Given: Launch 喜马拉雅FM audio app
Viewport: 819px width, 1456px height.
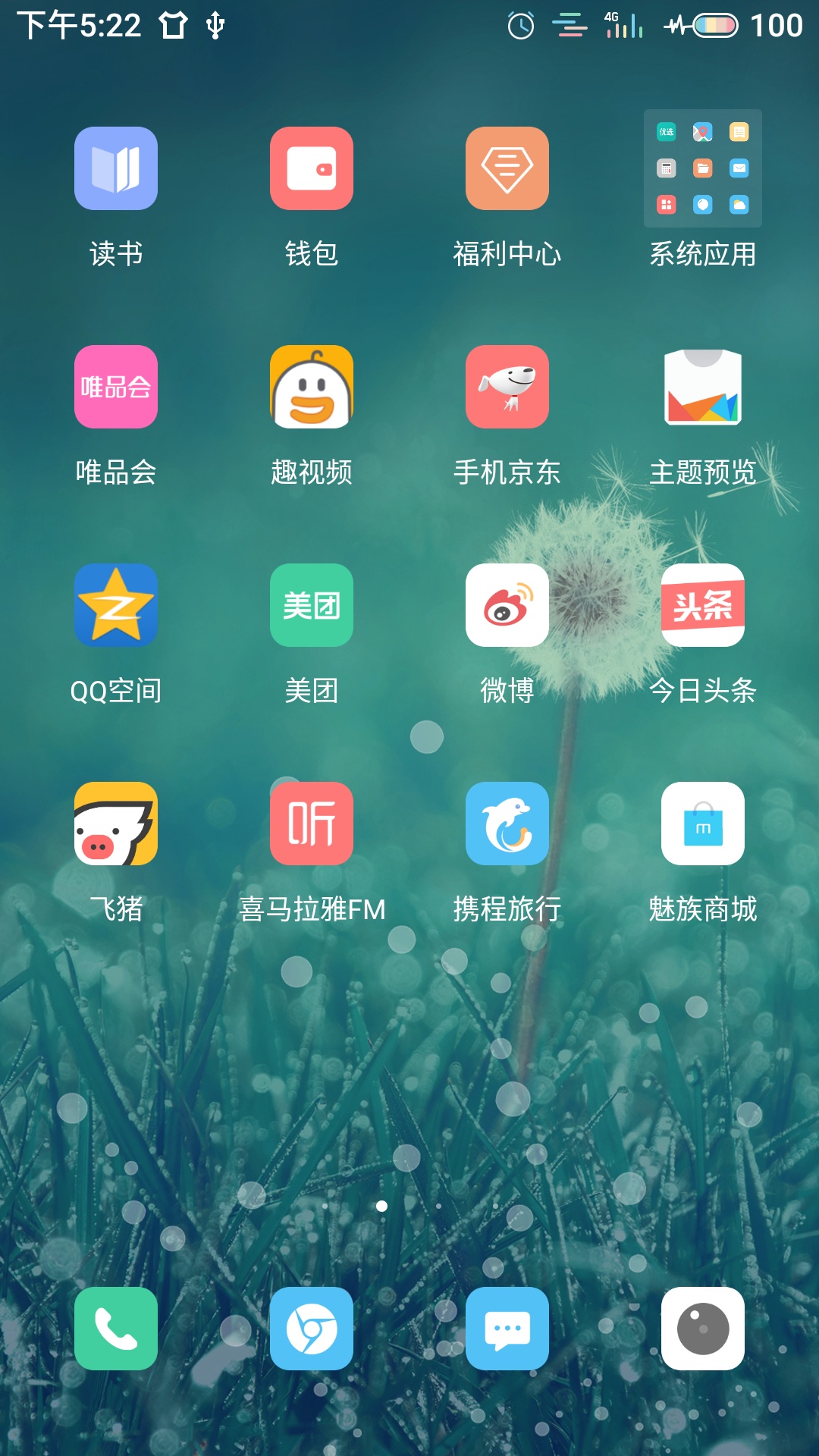Looking at the screenshot, I should 311,824.
